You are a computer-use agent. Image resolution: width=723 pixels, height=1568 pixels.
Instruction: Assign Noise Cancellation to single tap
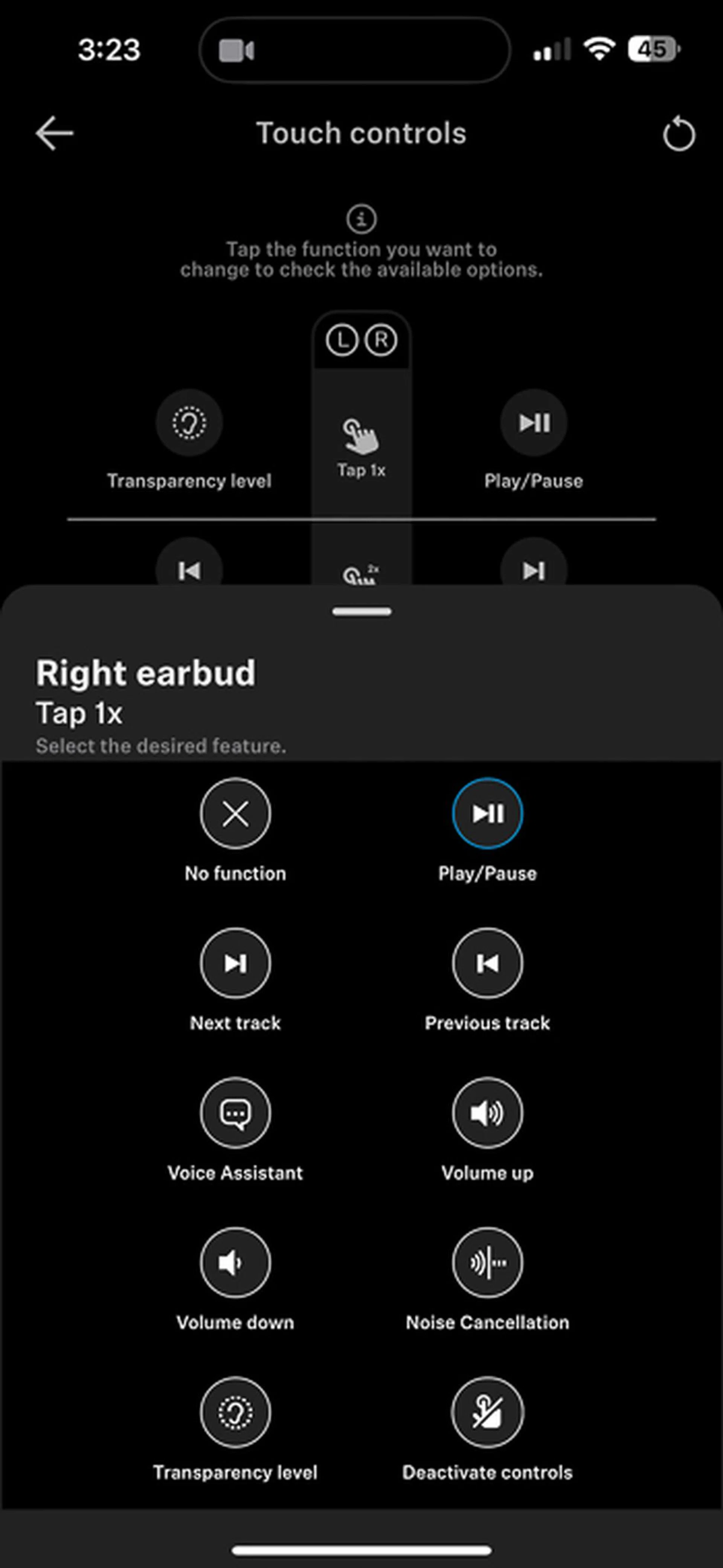click(x=487, y=1263)
